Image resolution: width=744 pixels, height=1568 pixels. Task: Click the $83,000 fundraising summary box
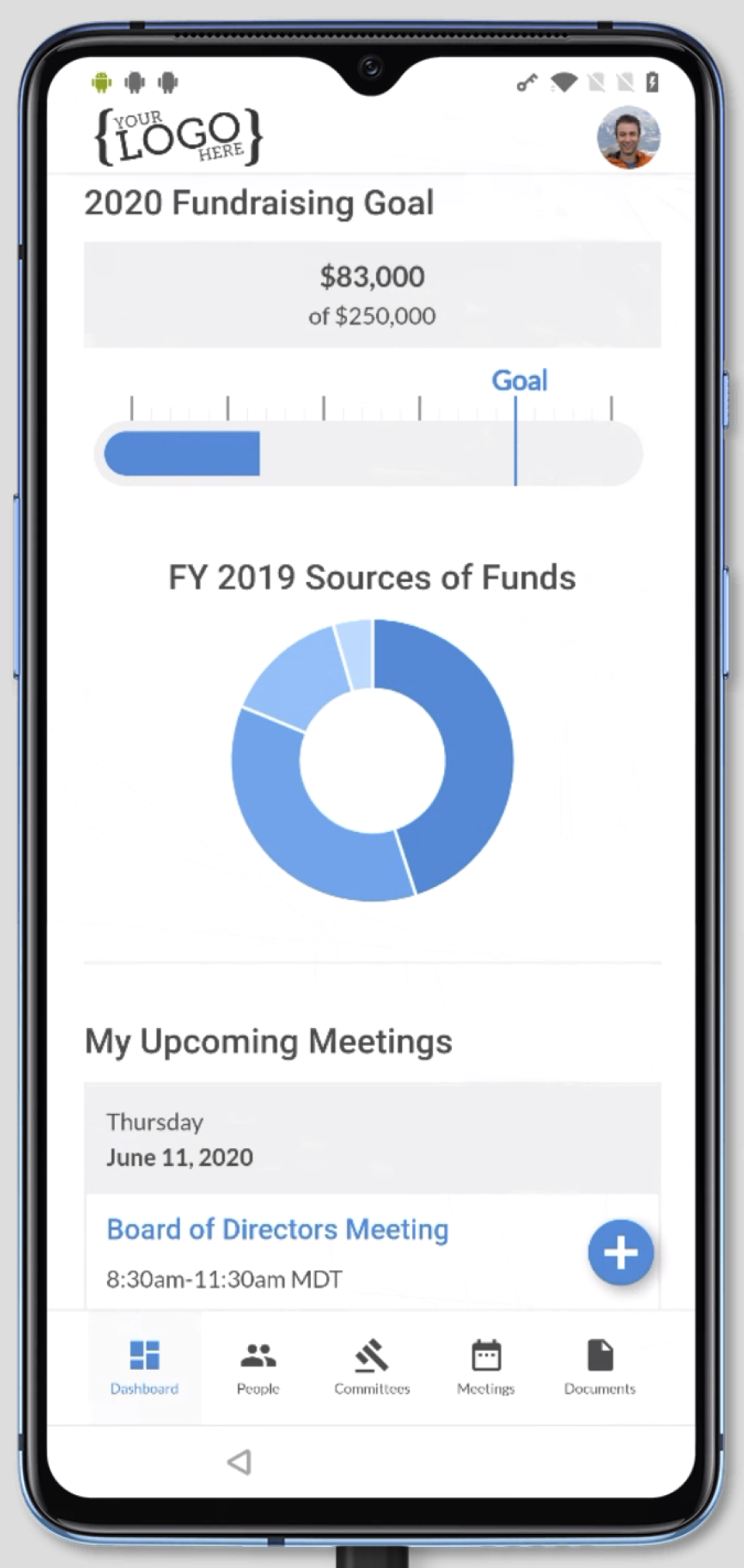coord(372,293)
